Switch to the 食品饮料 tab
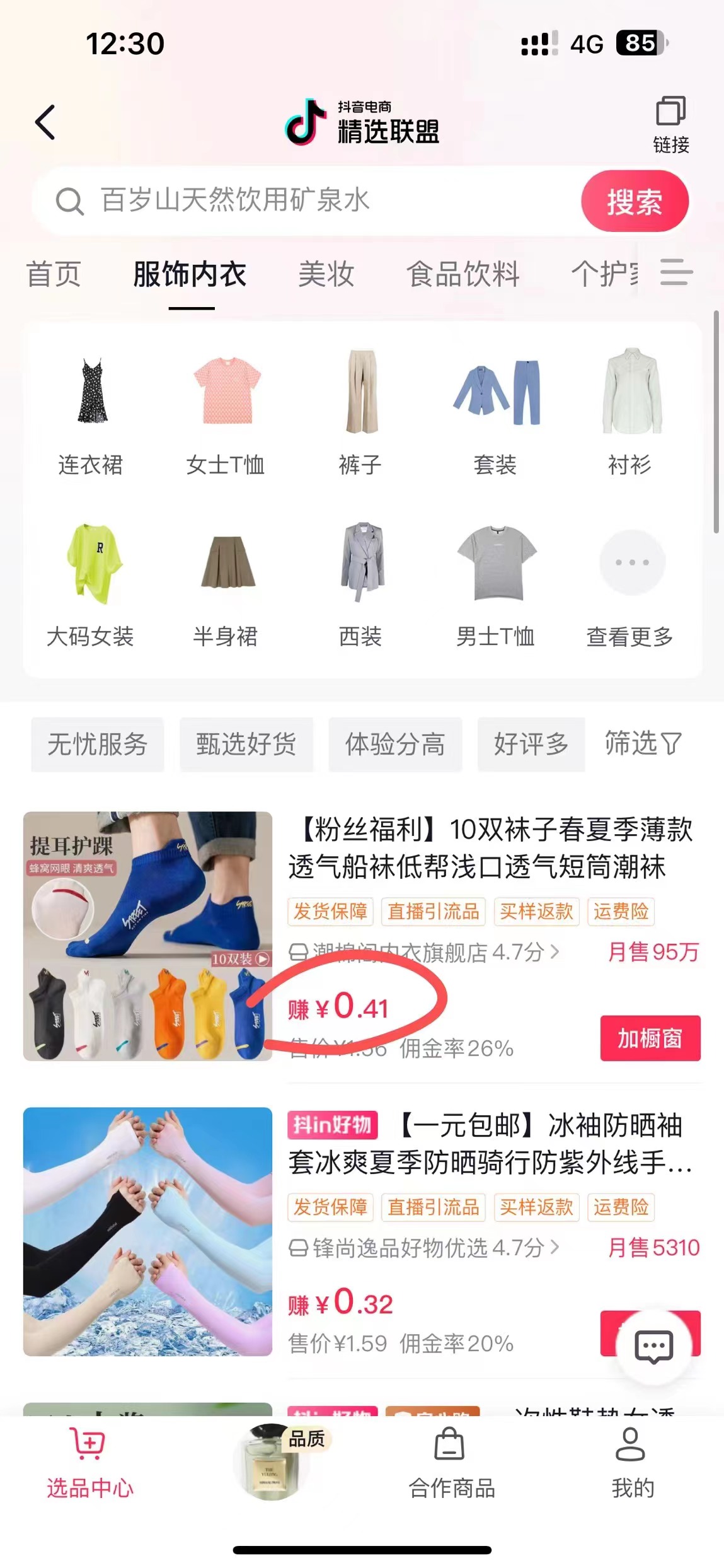Viewport: 724px width, 1568px height. click(x=463, y=274)
